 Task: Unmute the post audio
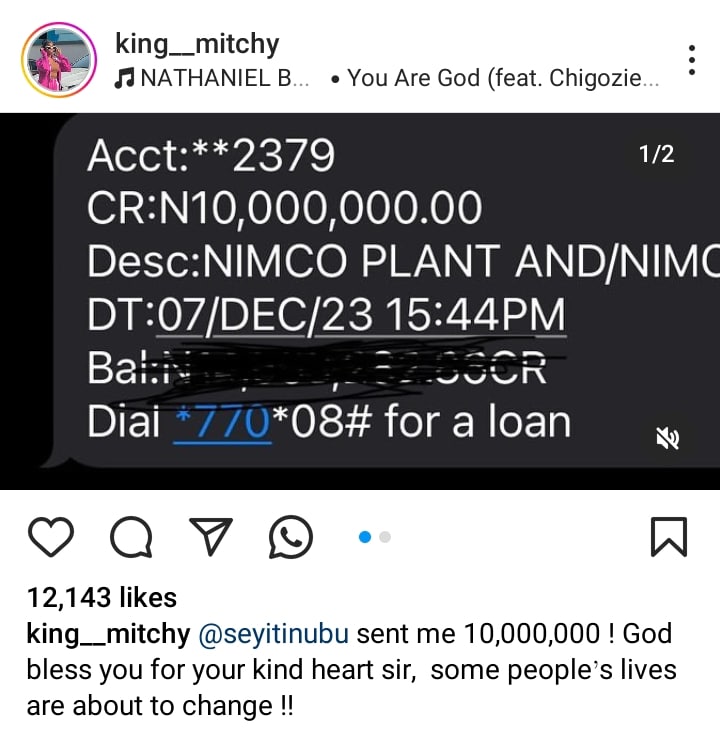(668, 437)
